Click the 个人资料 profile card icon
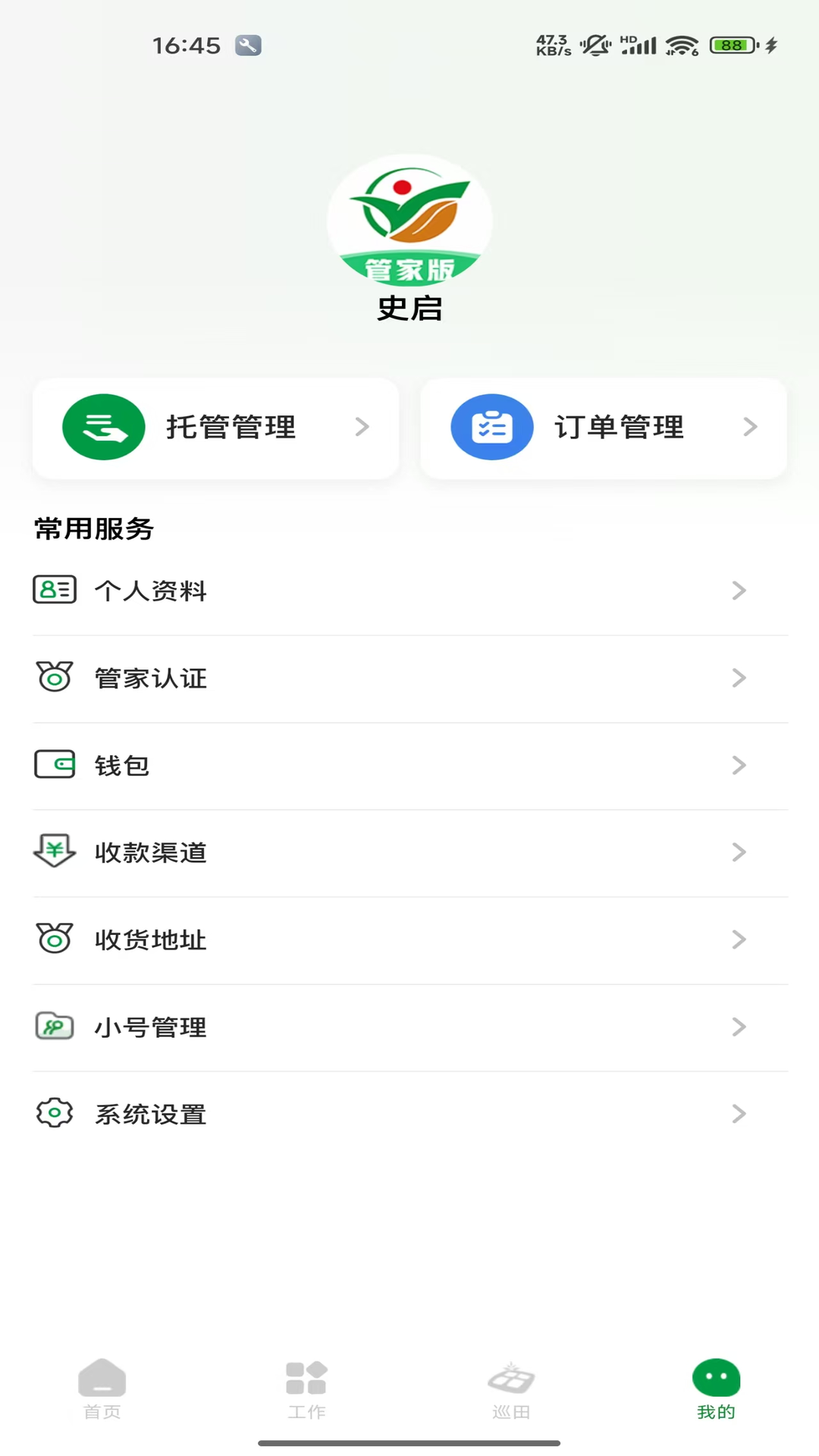 point(54,591)
